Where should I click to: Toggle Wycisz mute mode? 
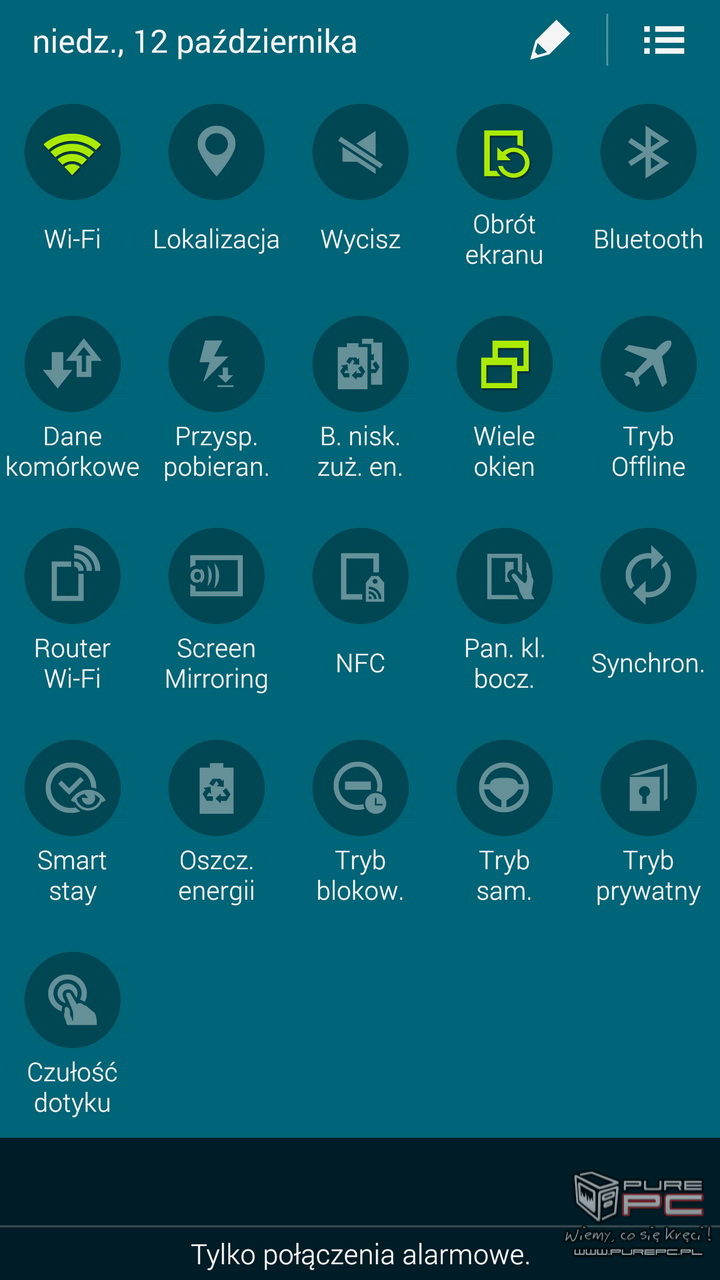pos(360,153)
